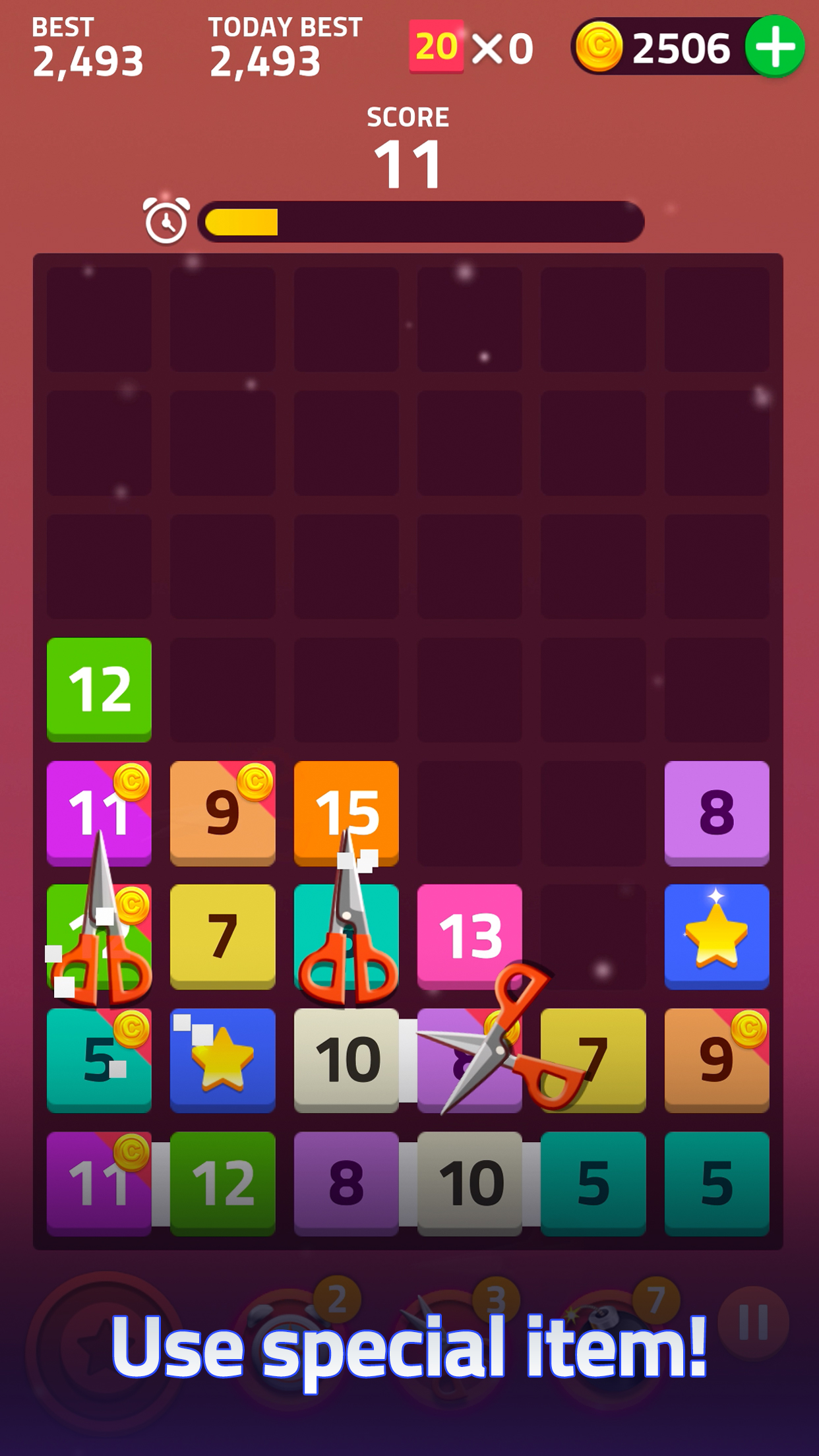The width and height of the screenshot is (819, 1456).
Task: Use the alarm clock item with 2 left
Action: click(x=290, y=1339)
